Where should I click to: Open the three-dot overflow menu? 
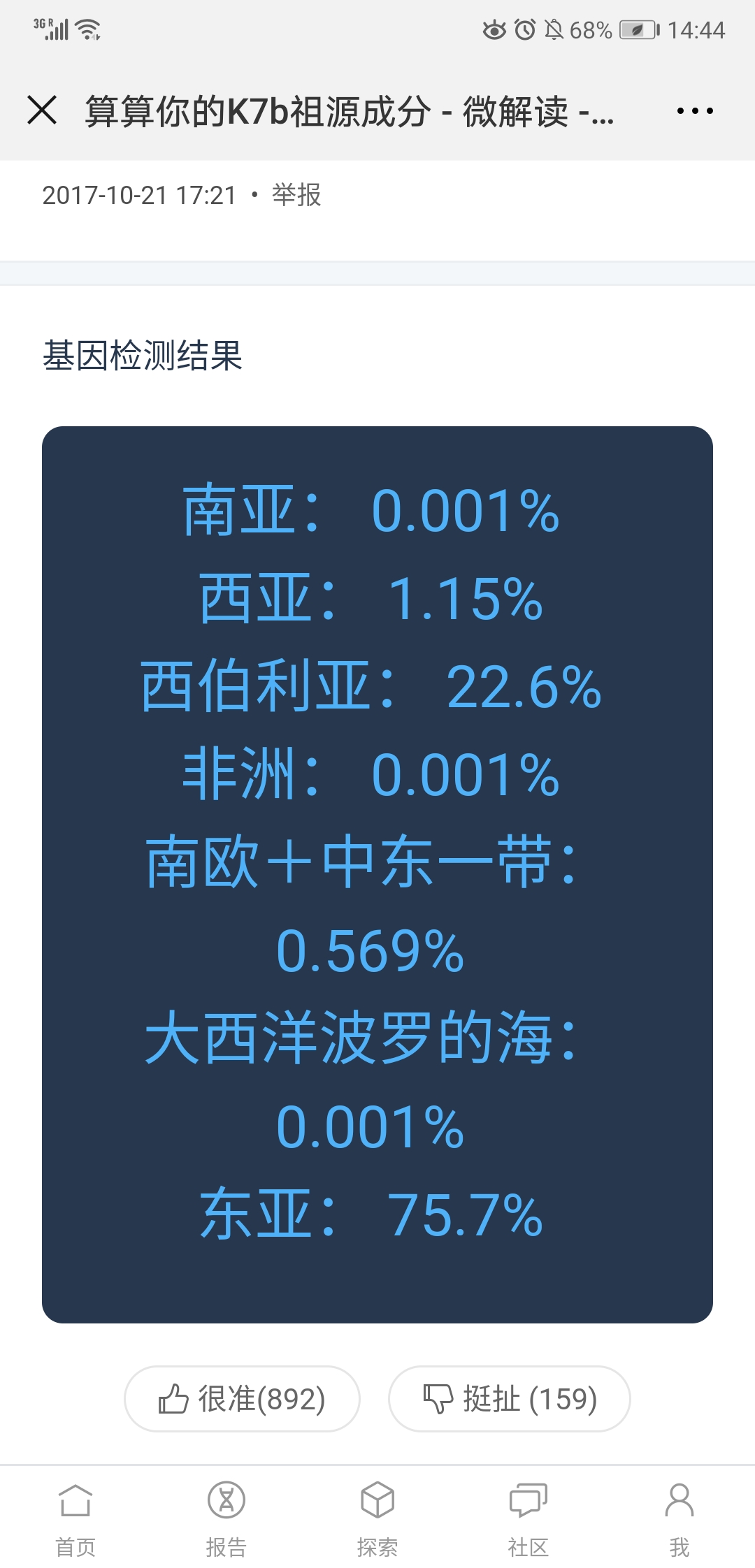pyautogui.click(x=695, y=110)
